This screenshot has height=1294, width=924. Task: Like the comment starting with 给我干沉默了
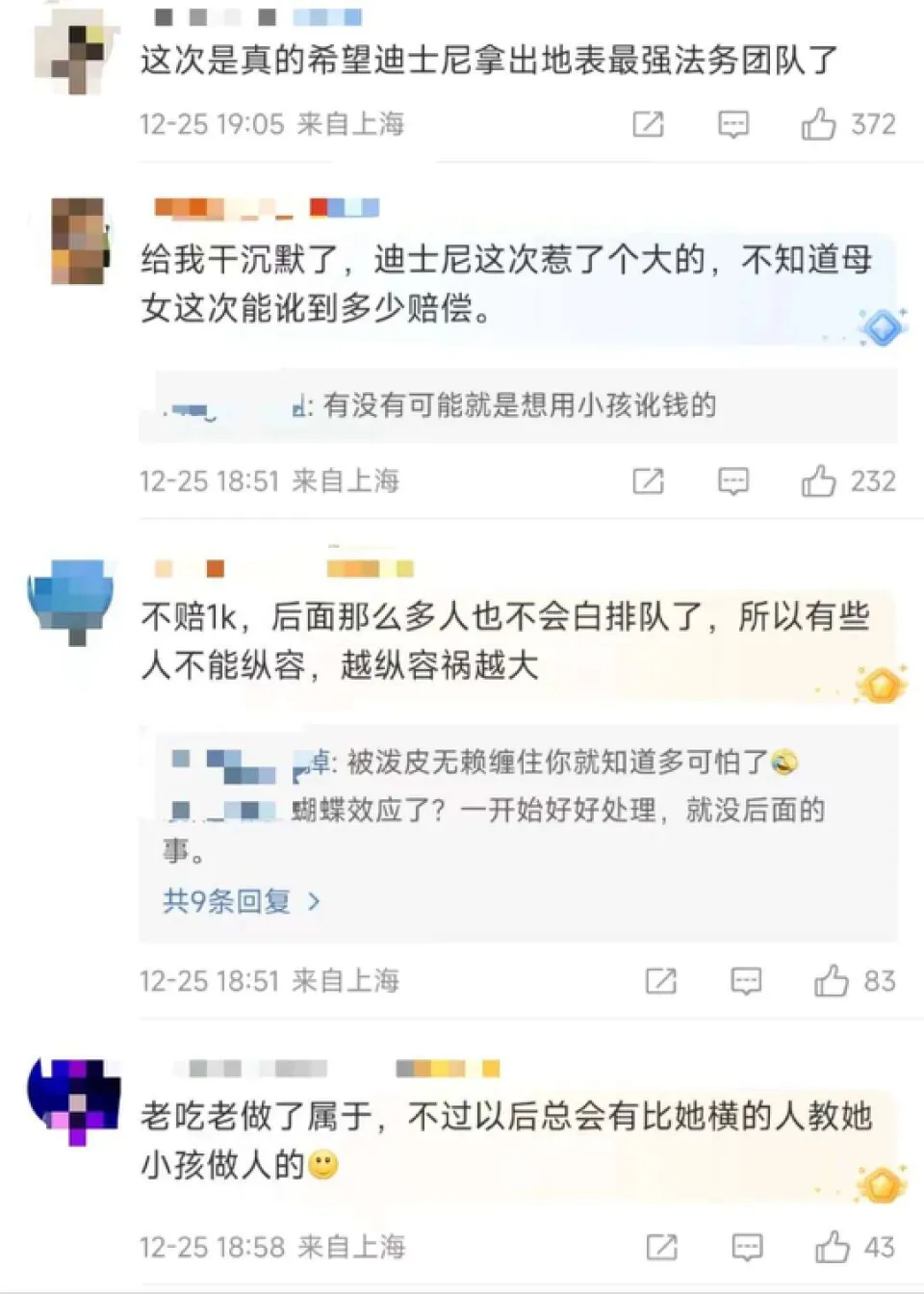(x=819, y=480)
